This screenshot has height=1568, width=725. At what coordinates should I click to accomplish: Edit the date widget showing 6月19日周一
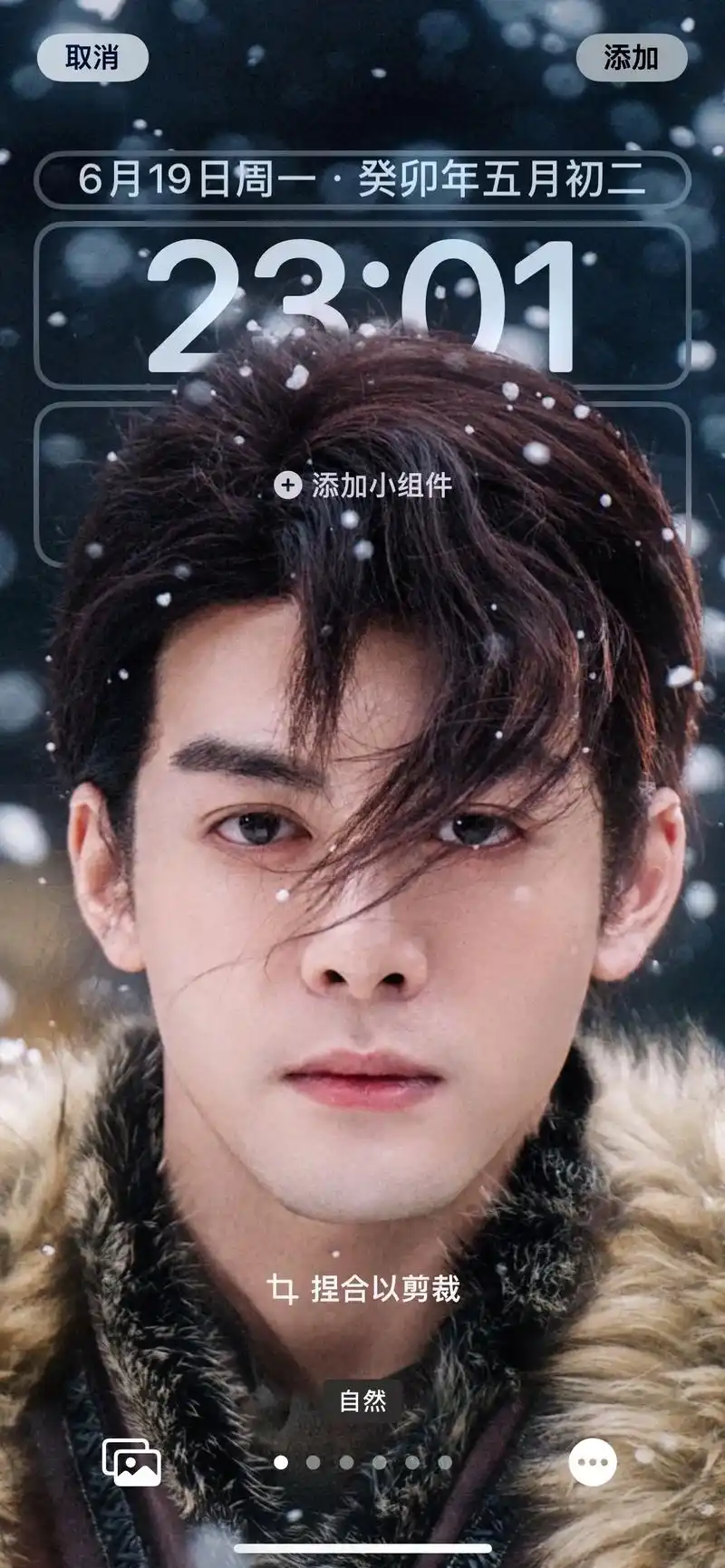pos(362,179)
